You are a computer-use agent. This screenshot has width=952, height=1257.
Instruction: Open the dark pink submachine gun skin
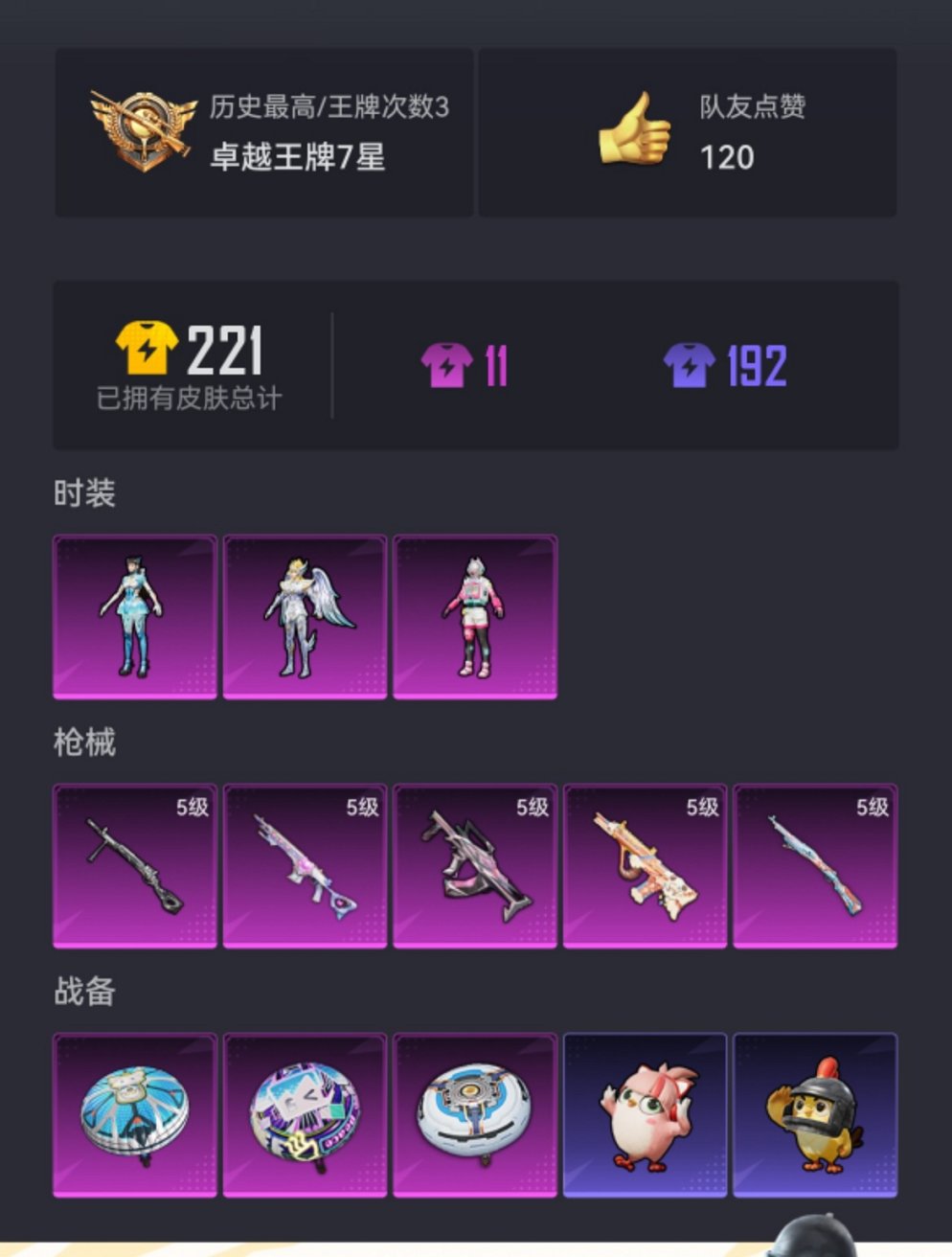click(475, 866)
